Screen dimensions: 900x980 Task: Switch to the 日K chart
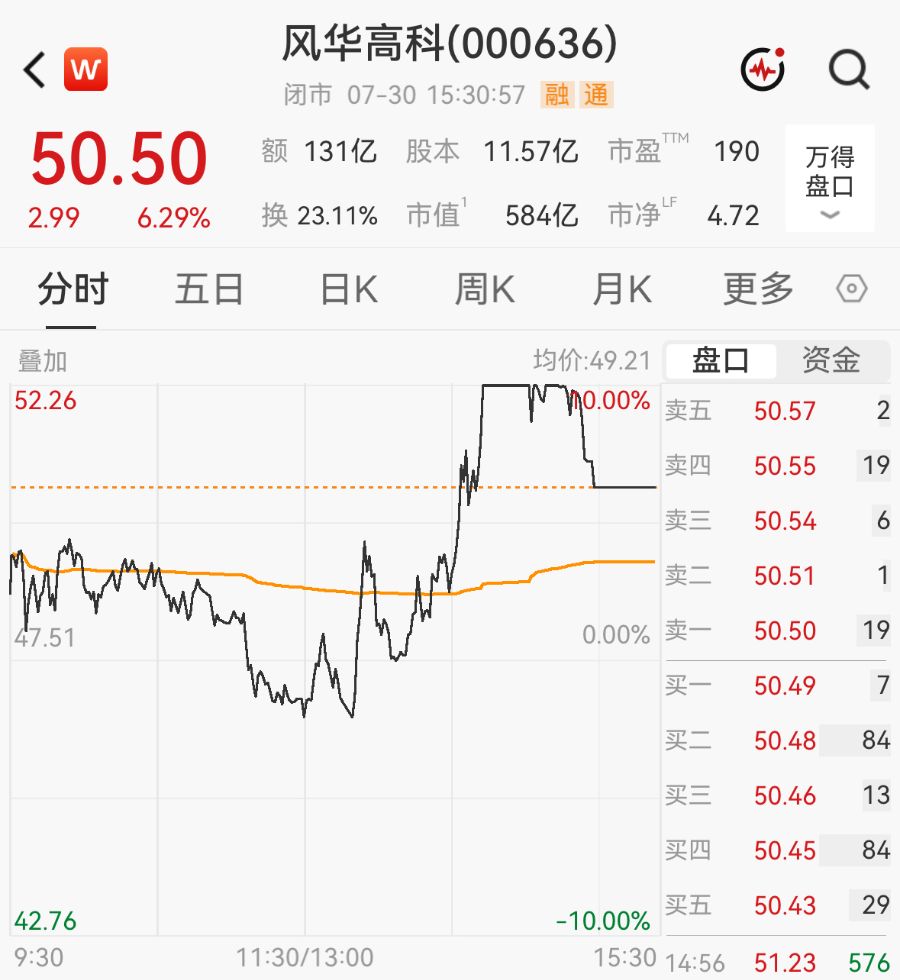(x=349, y=289)
